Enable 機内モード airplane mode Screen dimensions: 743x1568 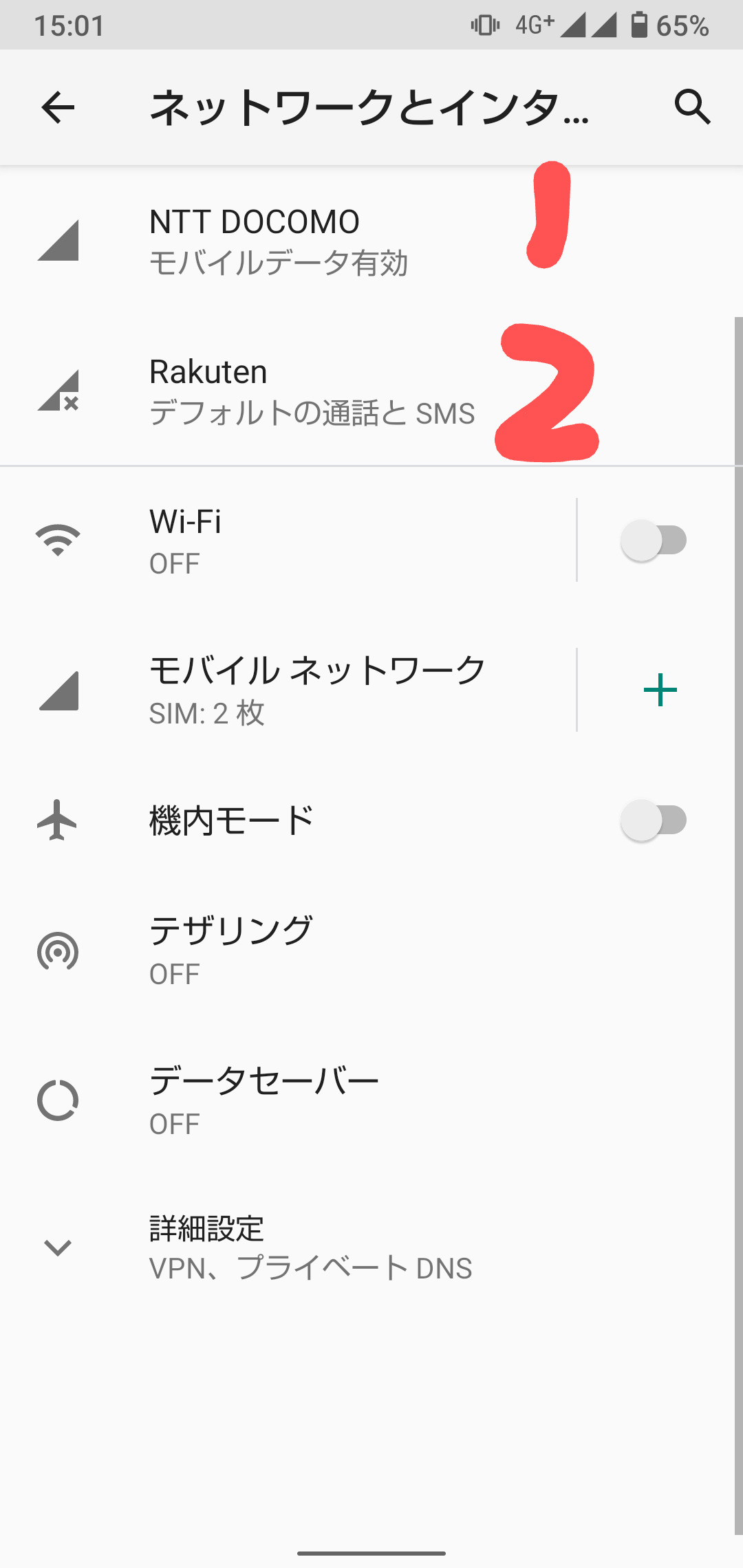pyautogui.click(x=654, y=820)
